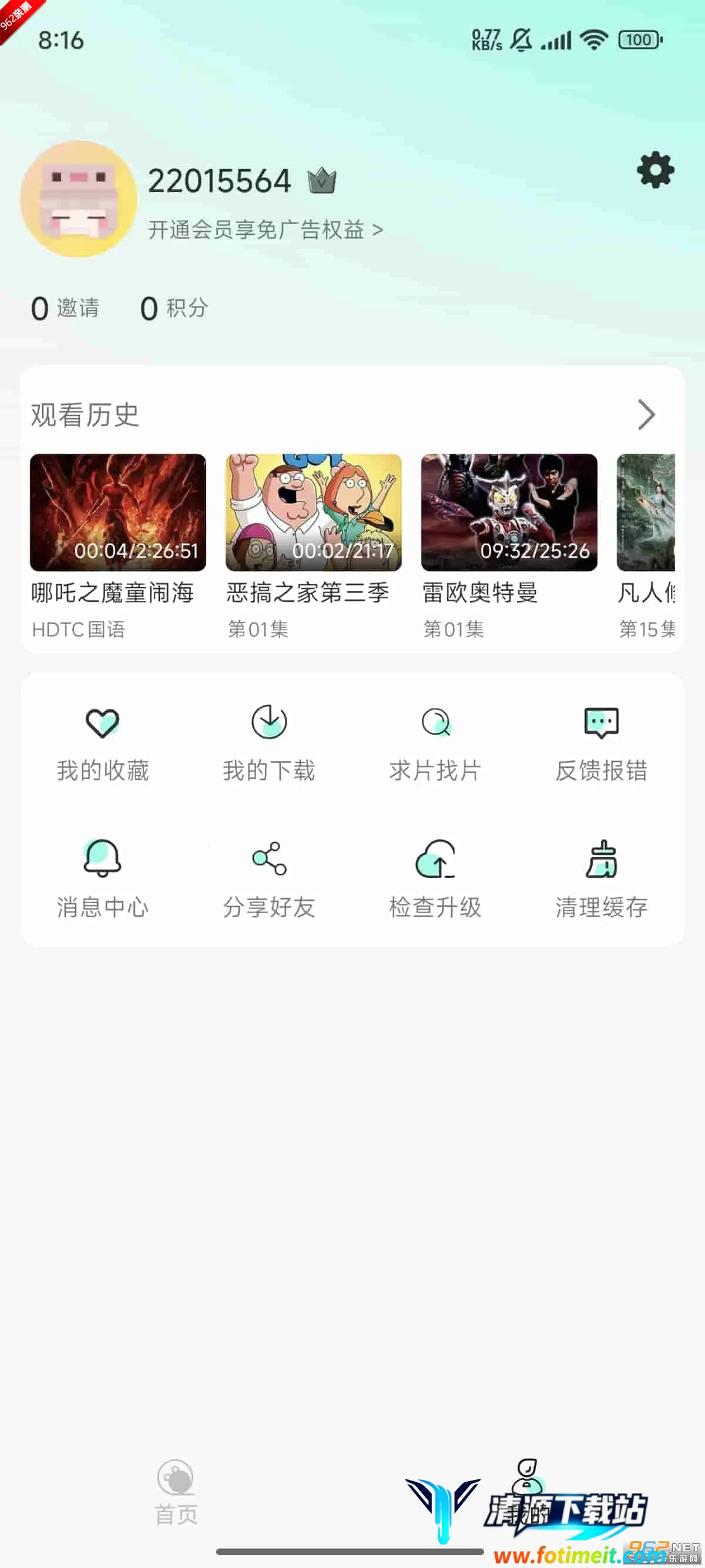Image resolution: width=705 pixels, height=1568 pixels.
Task: Open 我的下载 downloads
Action: (269, 744)
